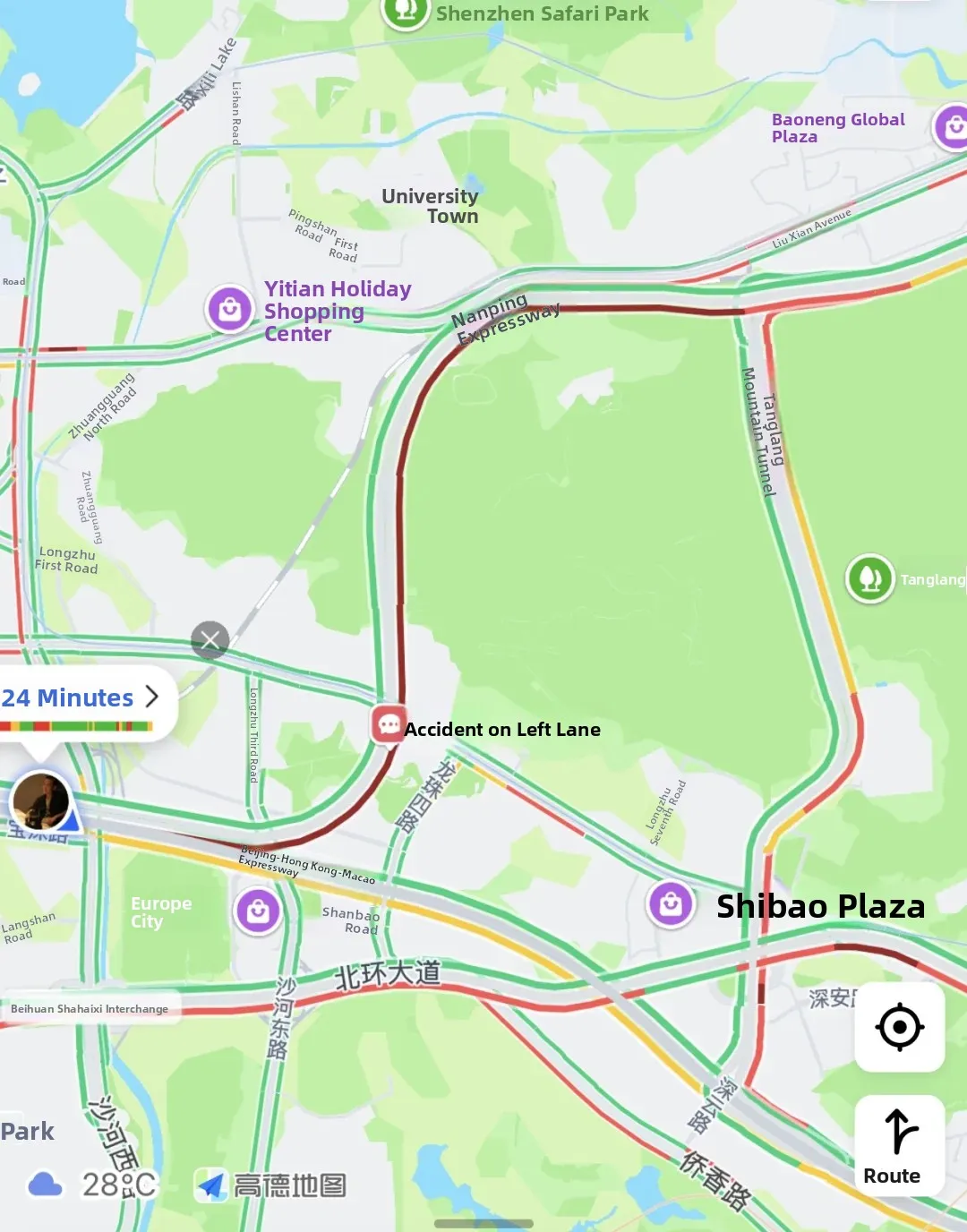Open the 28°C weather indicator
The width and height of the screenshot is (967, 1232).
click(94, 1185)
